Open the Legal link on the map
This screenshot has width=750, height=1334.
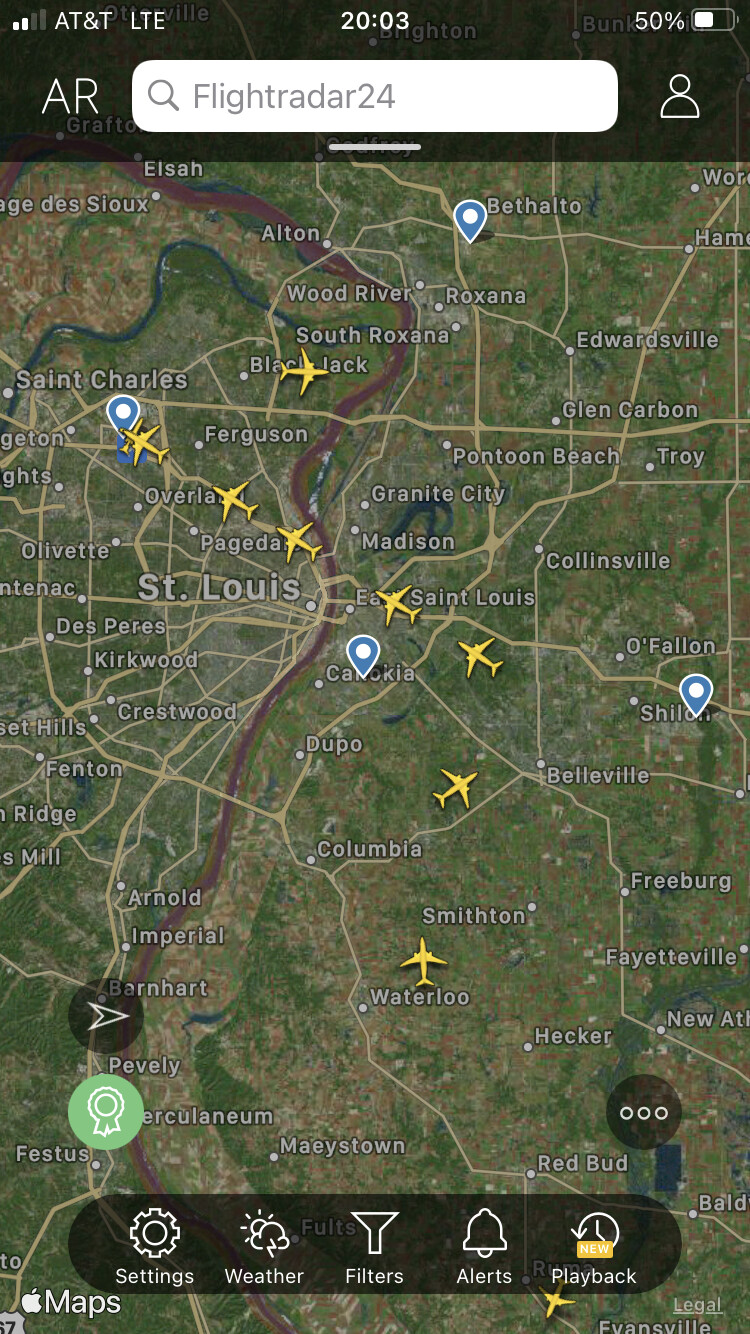tap(697, 1305)
